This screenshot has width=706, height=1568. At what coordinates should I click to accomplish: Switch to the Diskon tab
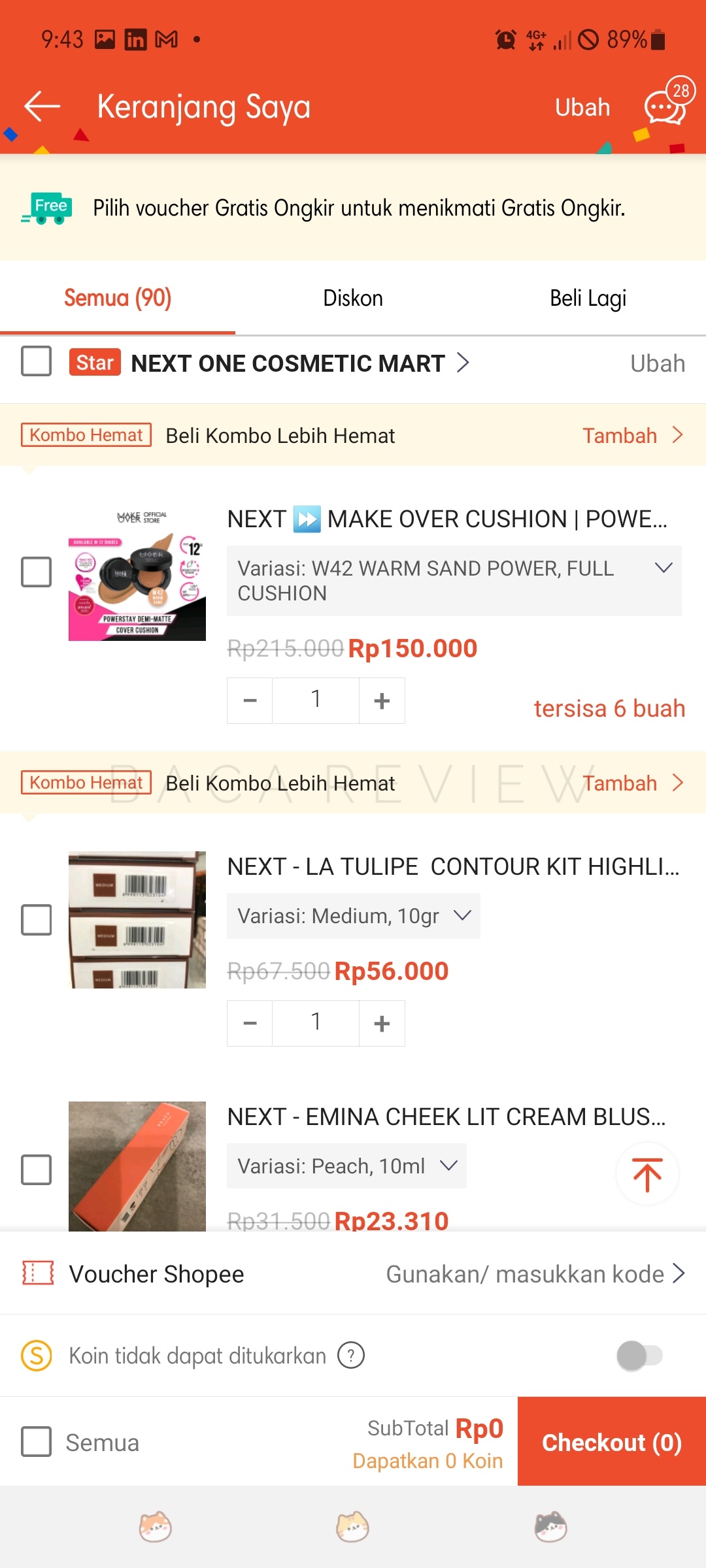pos(352,298)
